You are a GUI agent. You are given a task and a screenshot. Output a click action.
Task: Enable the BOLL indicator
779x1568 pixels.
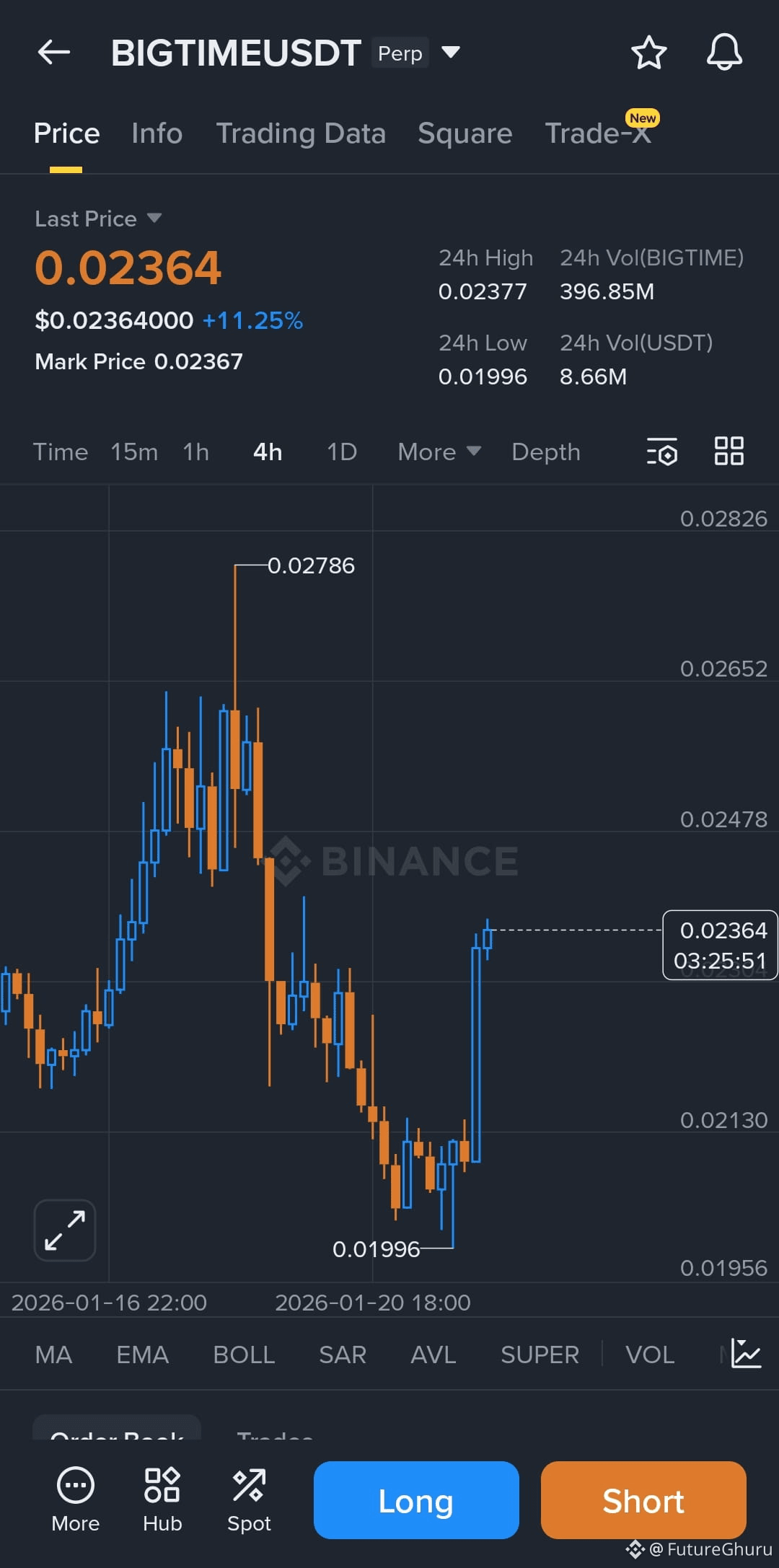pyautogui.click(x=244, y=1355)
